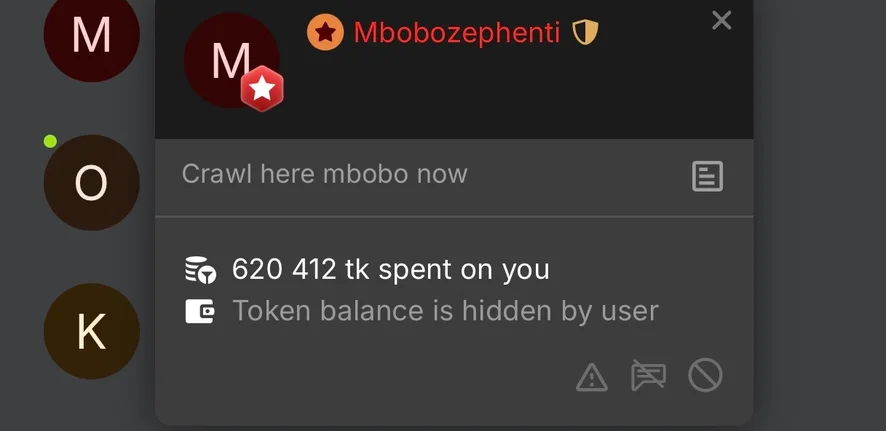886x431 pixels.
Task: Open the notes icon beside the user's note
Action: (707, 176)
